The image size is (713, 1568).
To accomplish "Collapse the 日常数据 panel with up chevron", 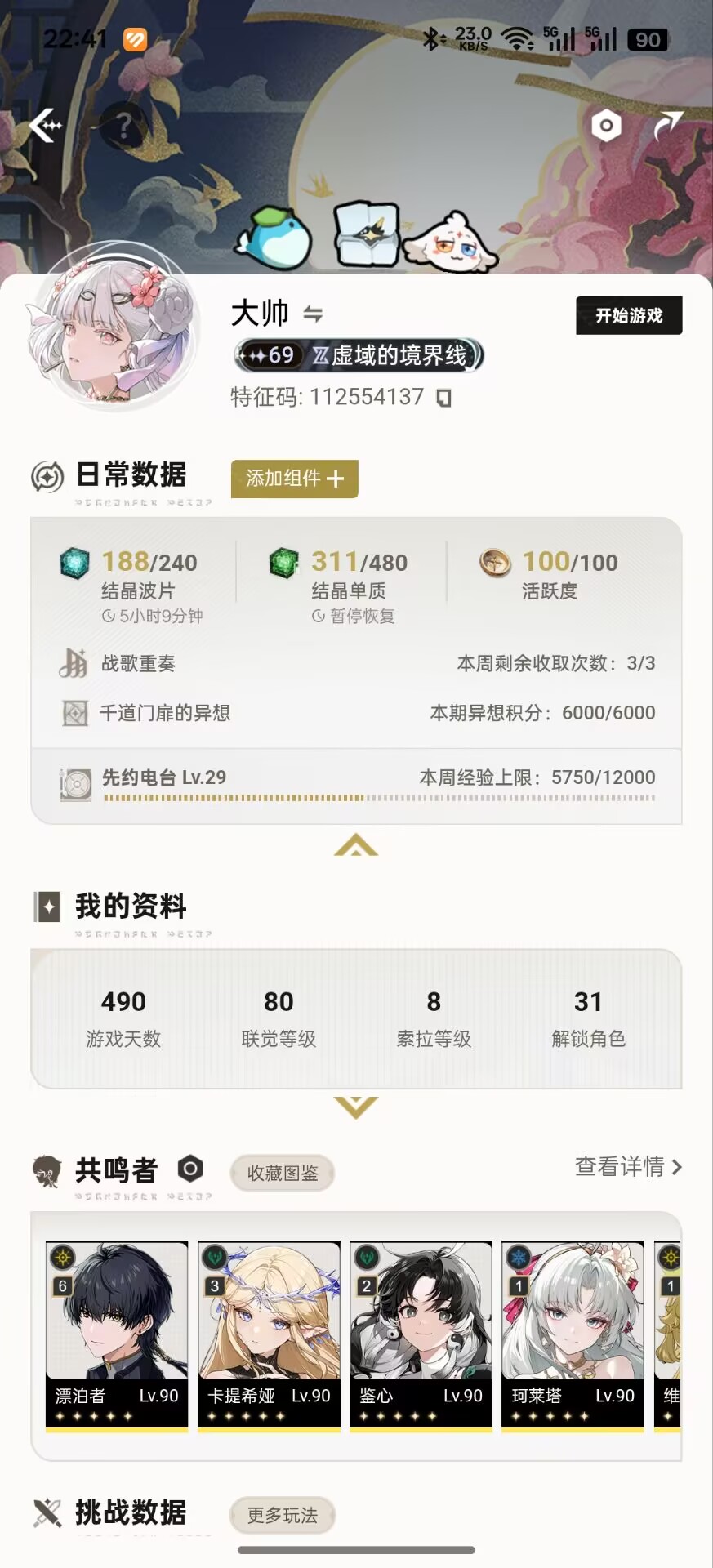I will click(x=356, y=844).
